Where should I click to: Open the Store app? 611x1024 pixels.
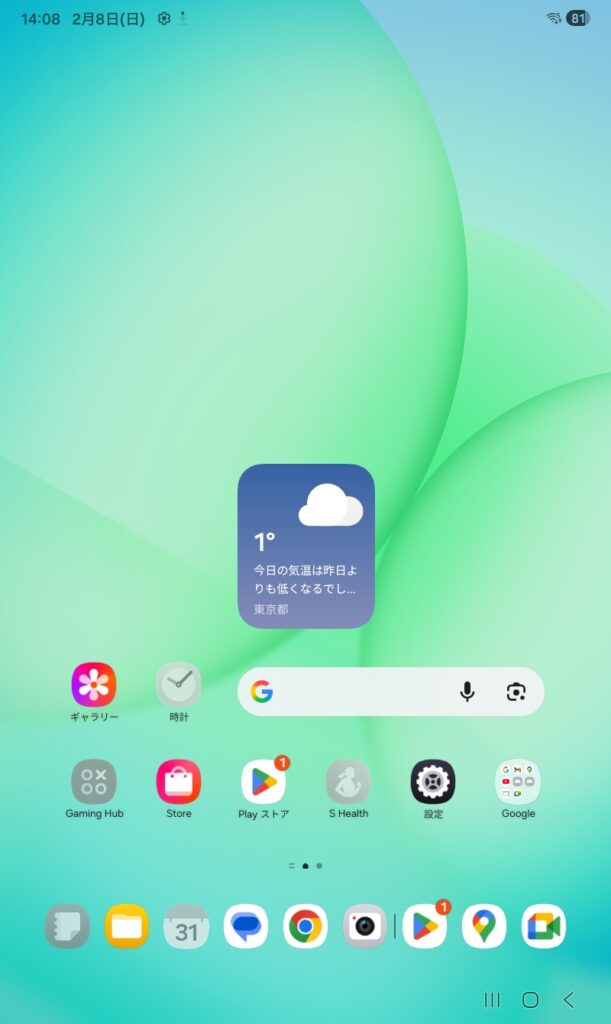point(179,782)
